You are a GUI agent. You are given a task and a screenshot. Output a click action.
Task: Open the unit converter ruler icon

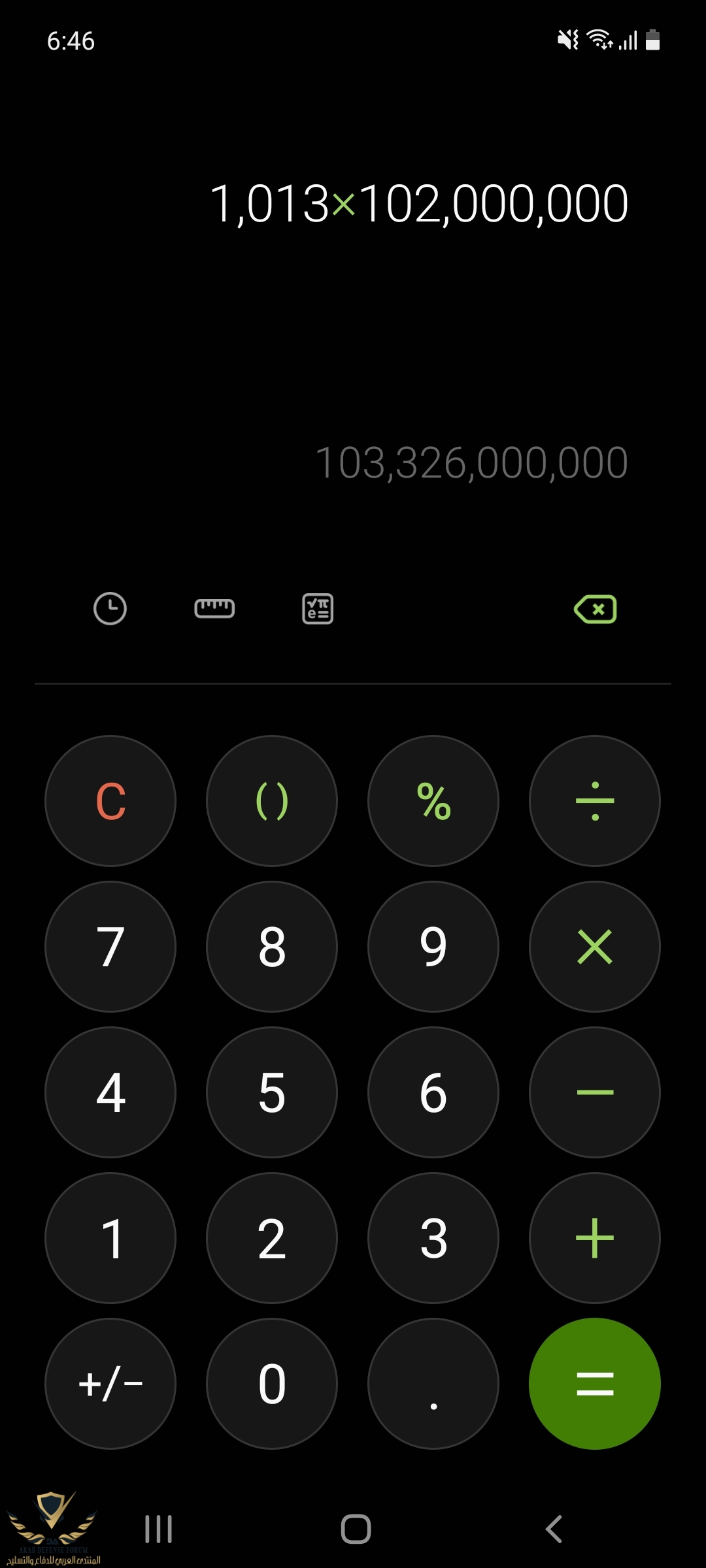tap(214, 609)
